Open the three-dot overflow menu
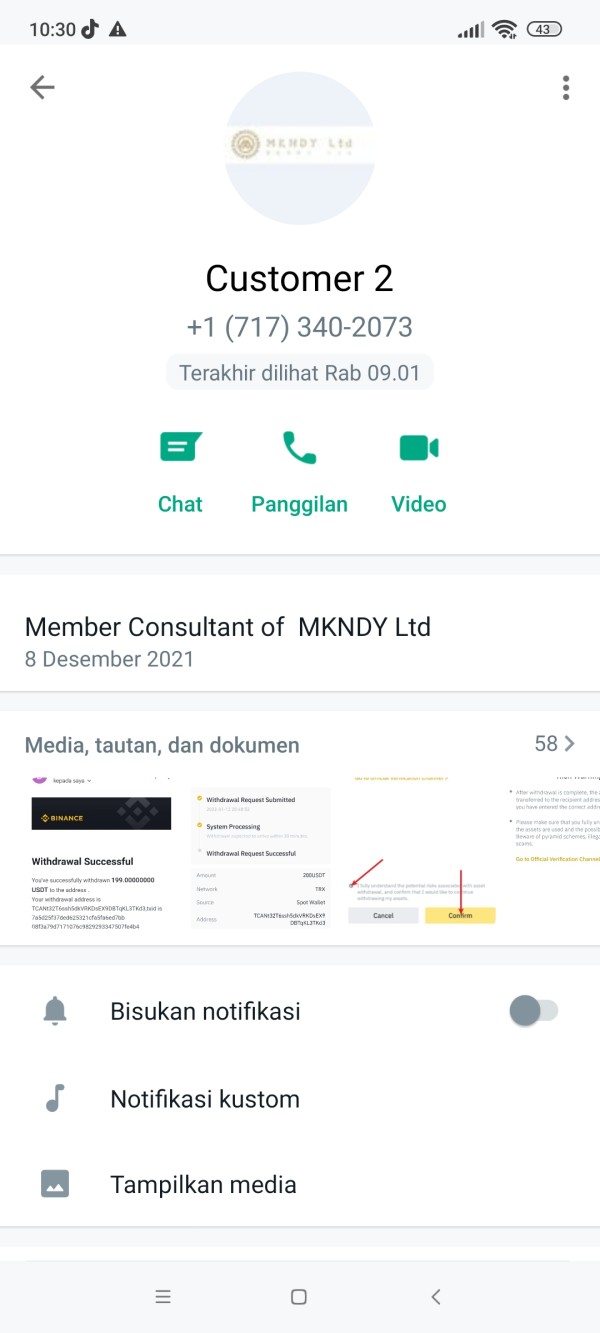The width and height of the screenshot is (600, 1333). [x=566, y=87]
